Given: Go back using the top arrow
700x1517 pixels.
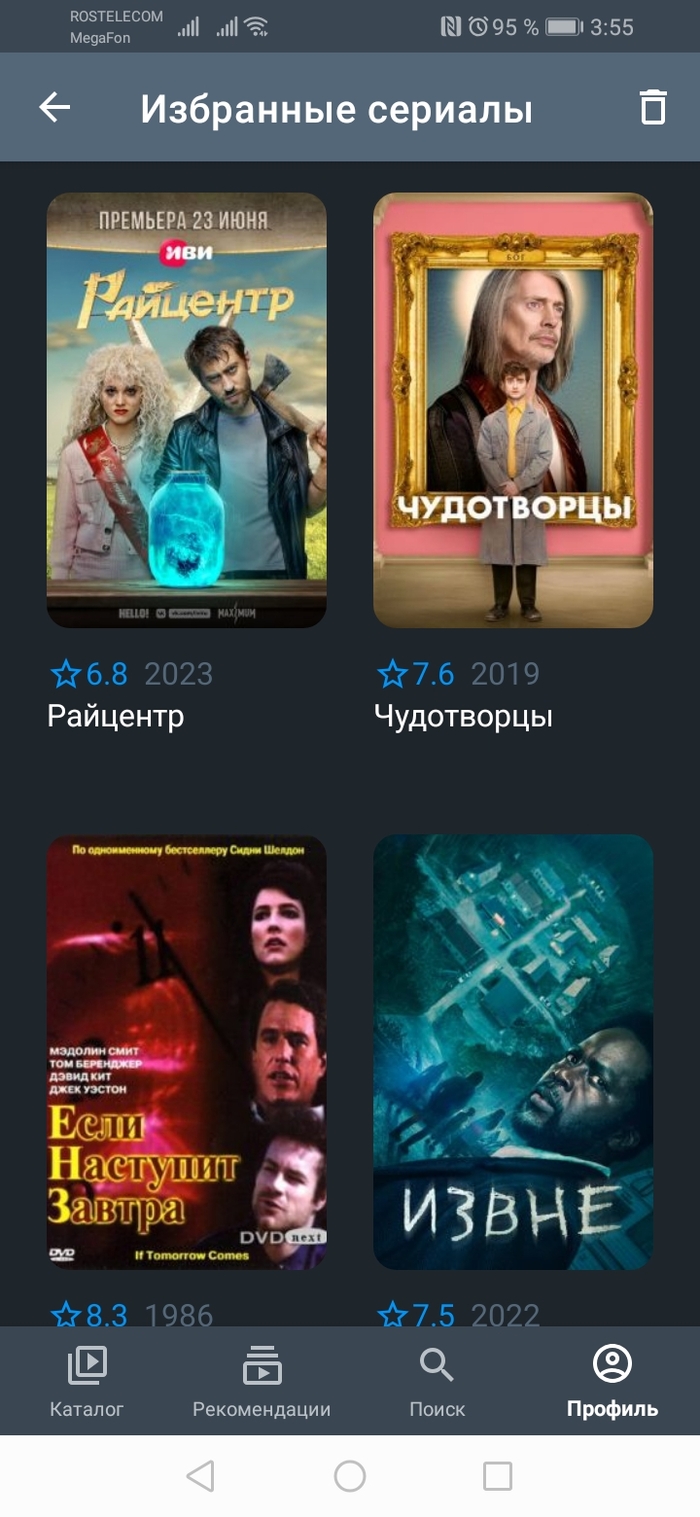Looking at the screenshot, I should [x=55, y=108].
